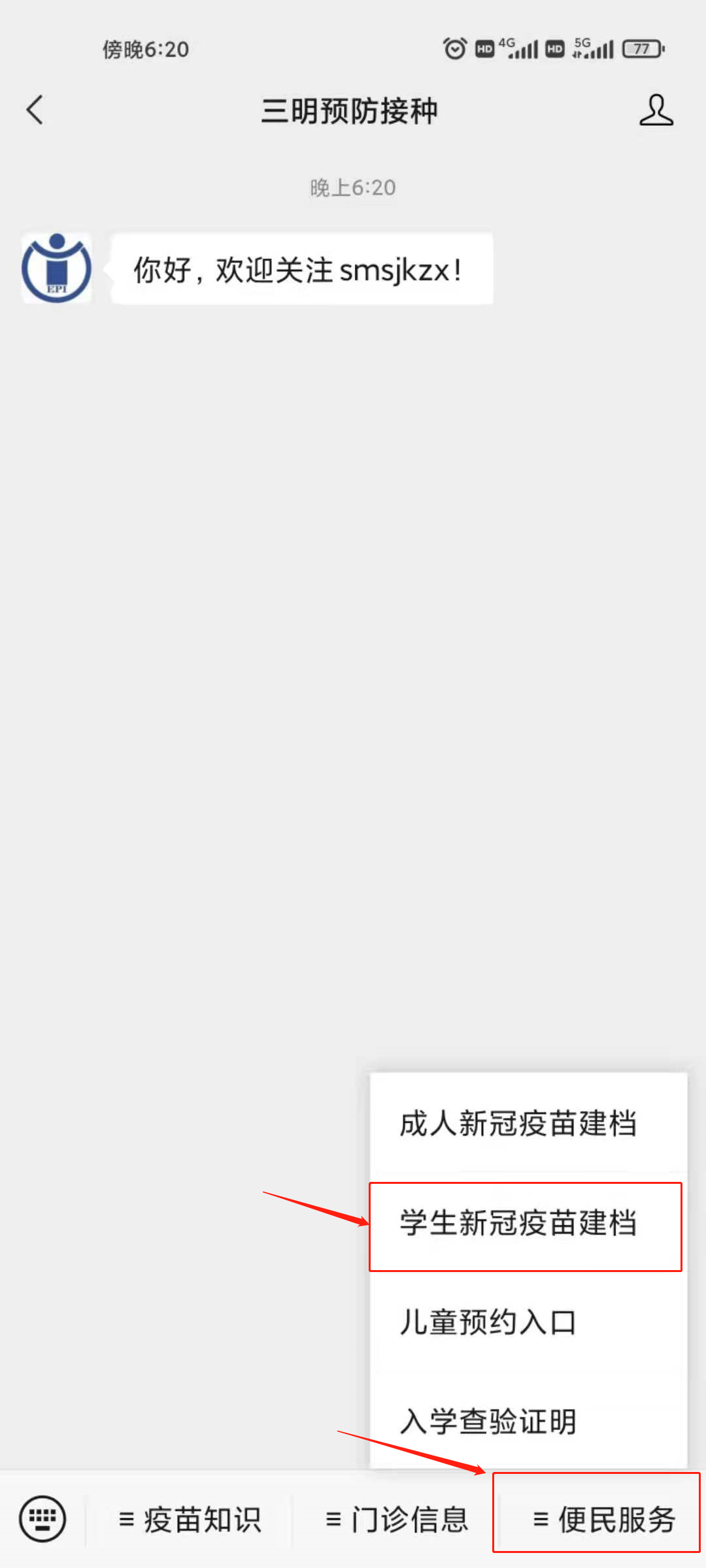Open the 疫苗知识 menu
Viewport: 706px width, 1568px height.
(190, 1520)
